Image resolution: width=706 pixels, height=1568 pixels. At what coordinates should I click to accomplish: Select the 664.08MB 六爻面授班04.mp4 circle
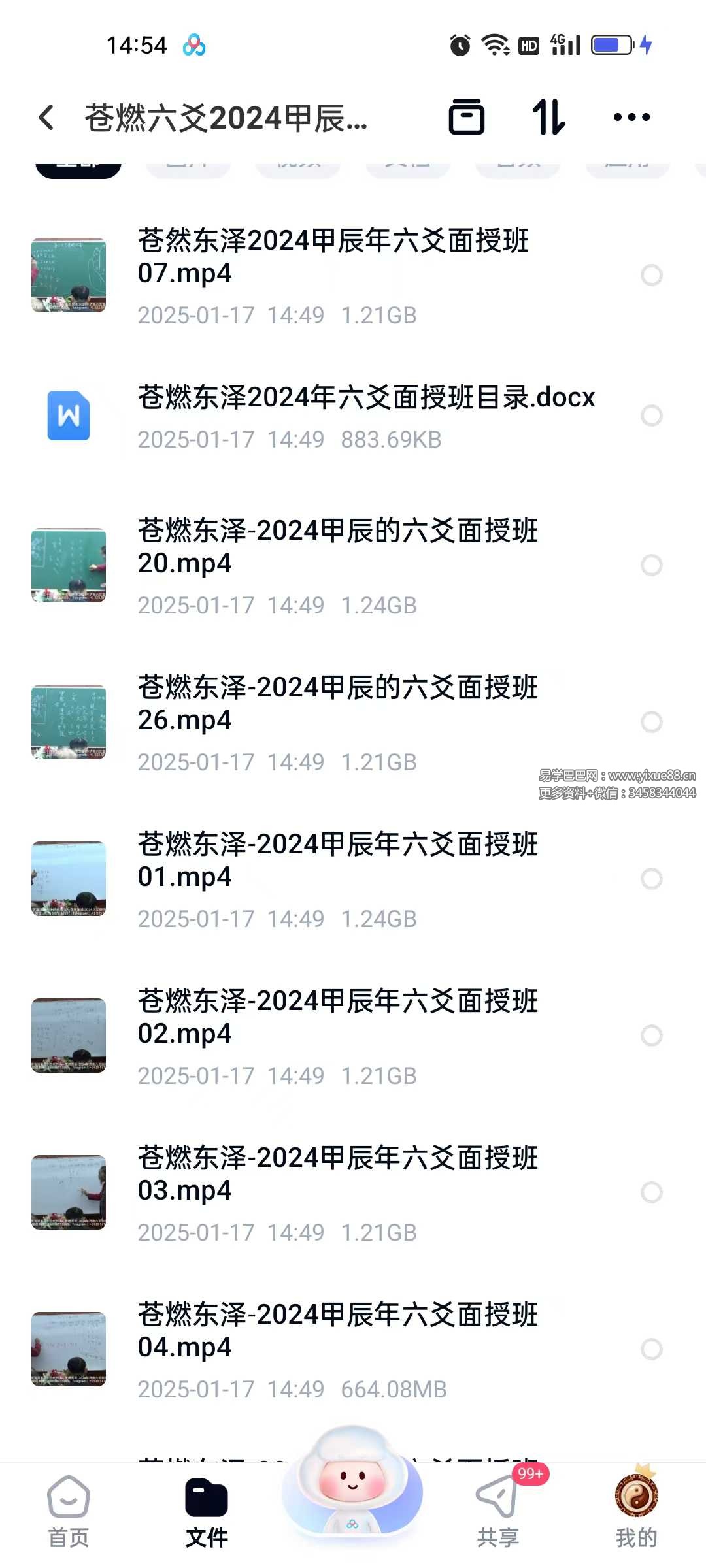click(652, 1349)
